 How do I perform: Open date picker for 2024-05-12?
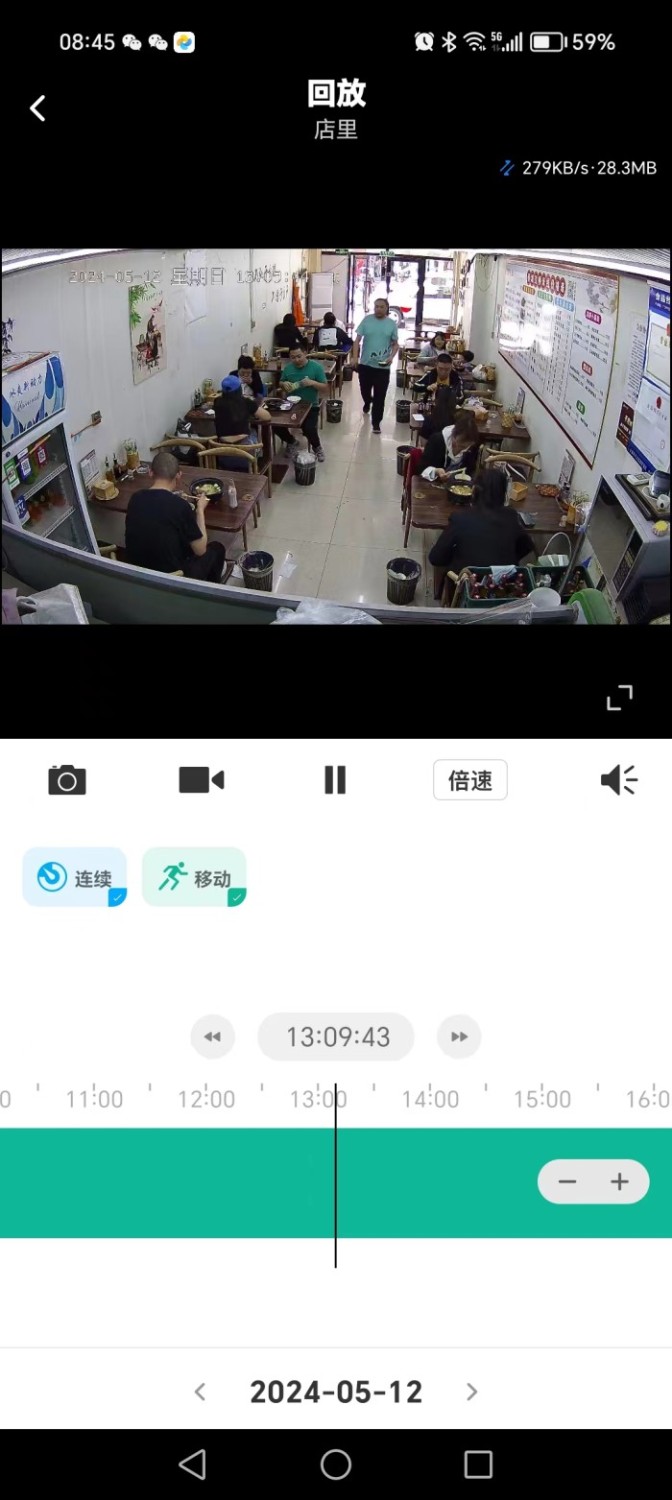point(336,1392)
